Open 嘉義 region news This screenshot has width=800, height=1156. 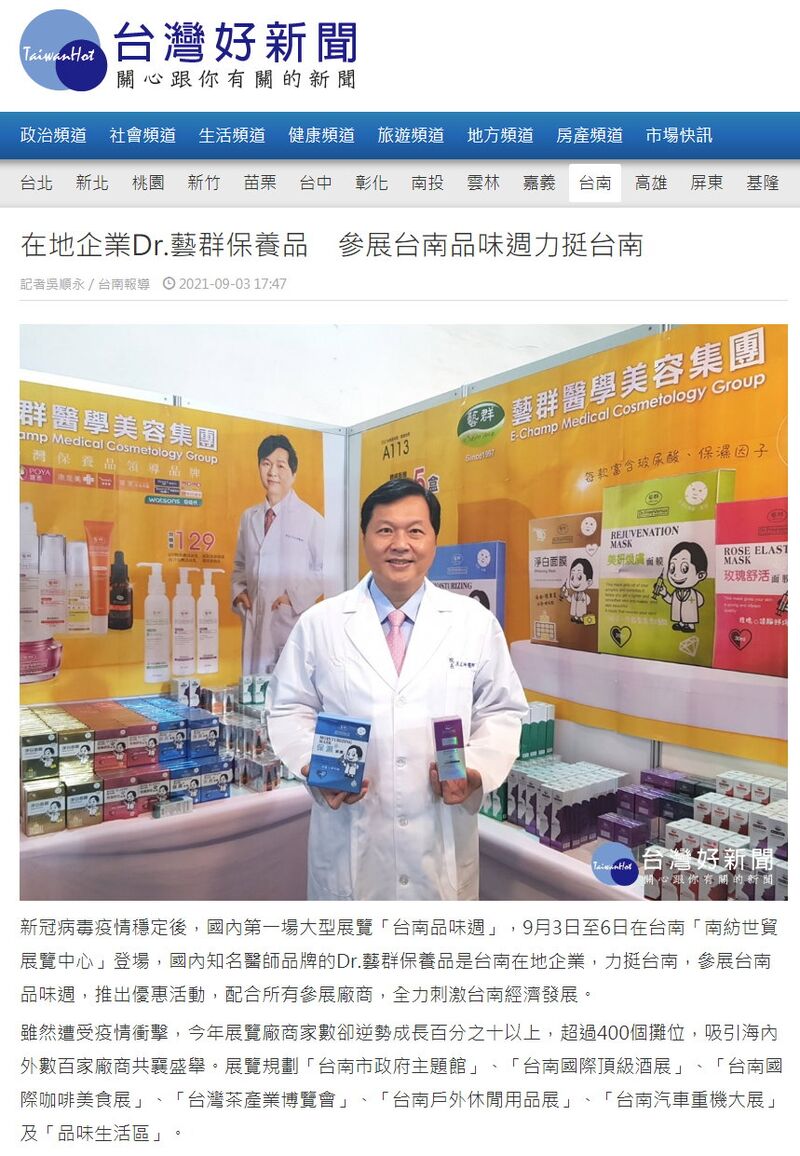click(539, 183)
